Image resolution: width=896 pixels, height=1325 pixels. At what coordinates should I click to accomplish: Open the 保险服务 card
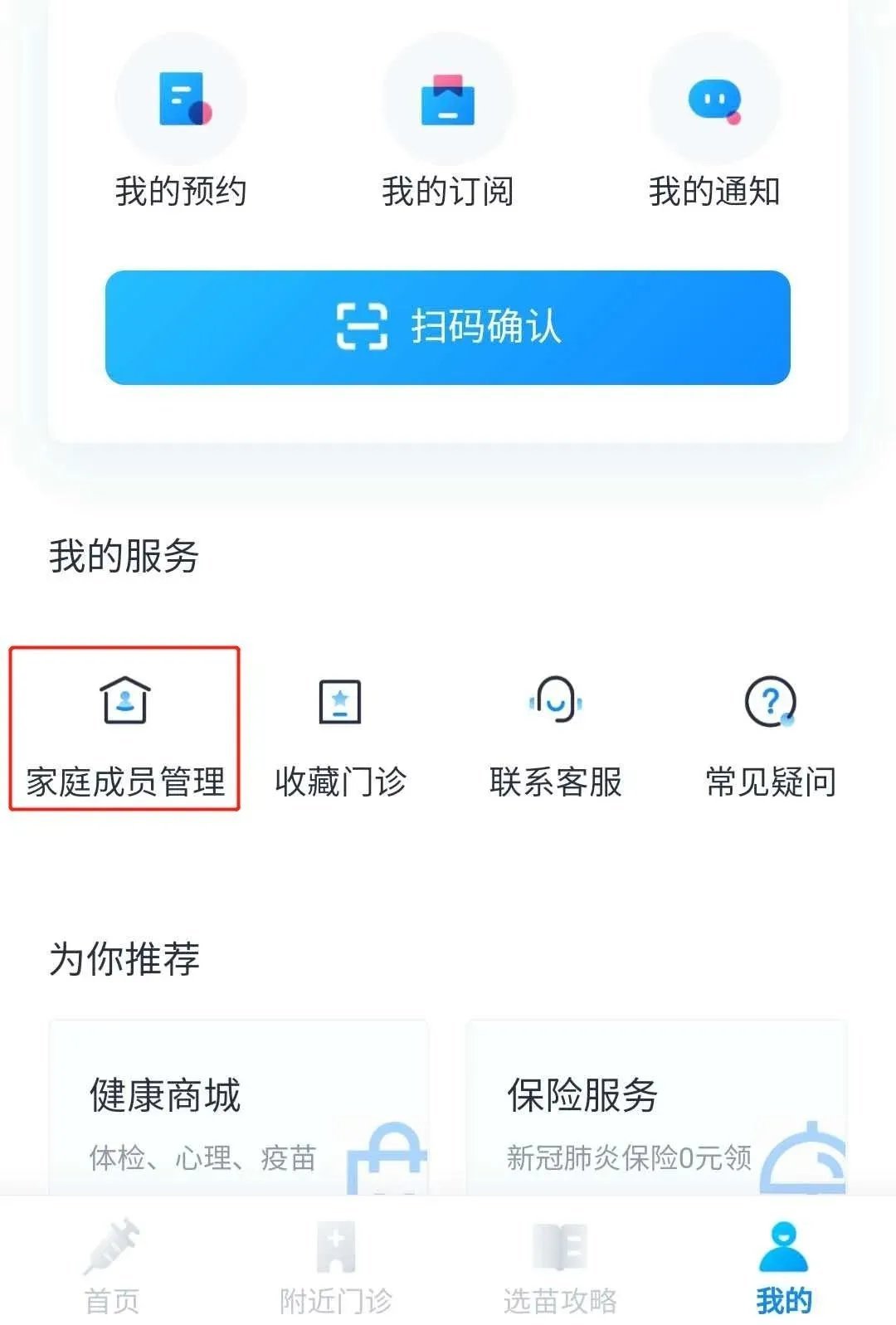click(657, 1112)
